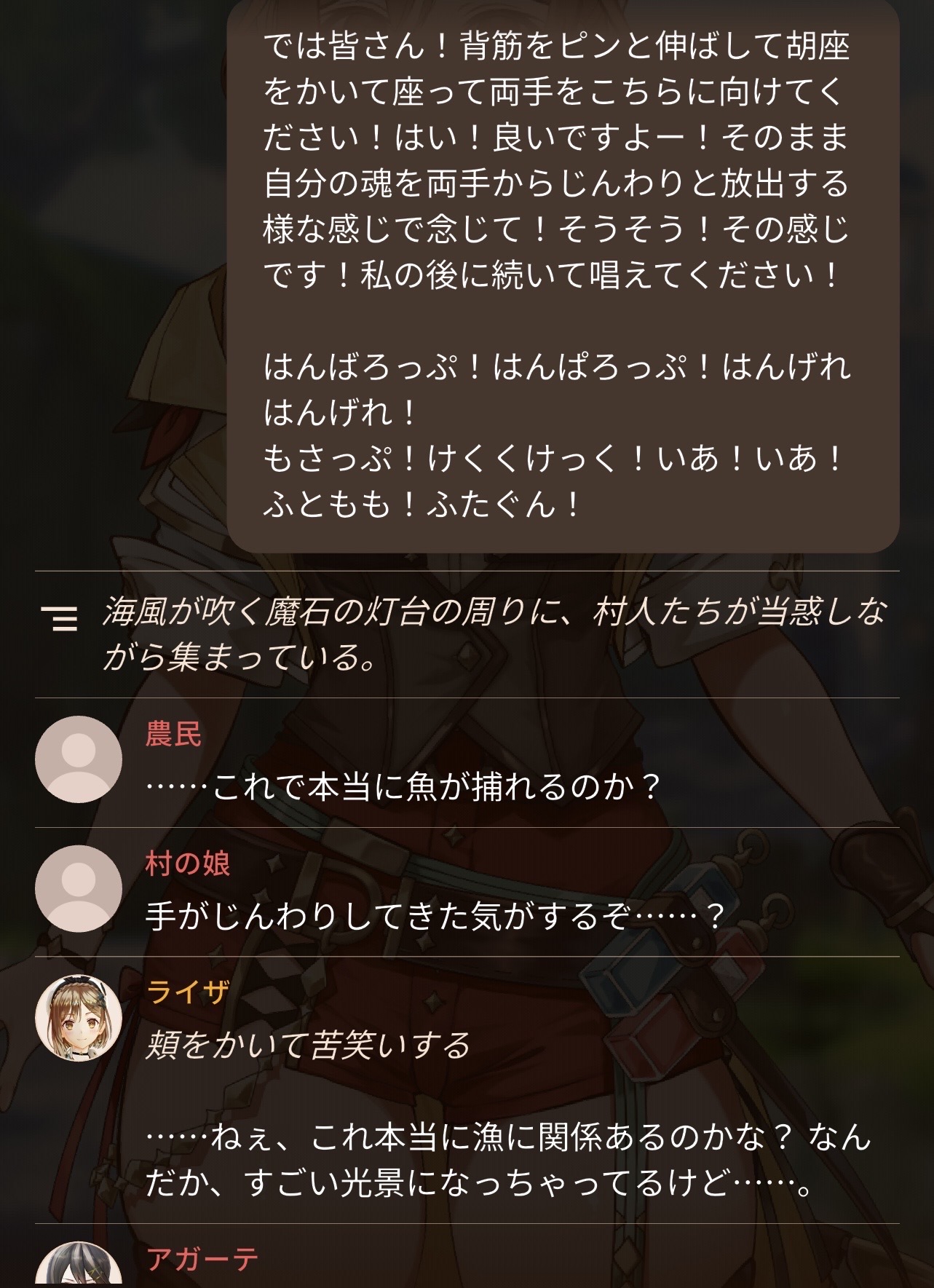This screenshot has width=934, height=1288.
Task: Open ライザ's character avatar
Action: (79, 1019)
